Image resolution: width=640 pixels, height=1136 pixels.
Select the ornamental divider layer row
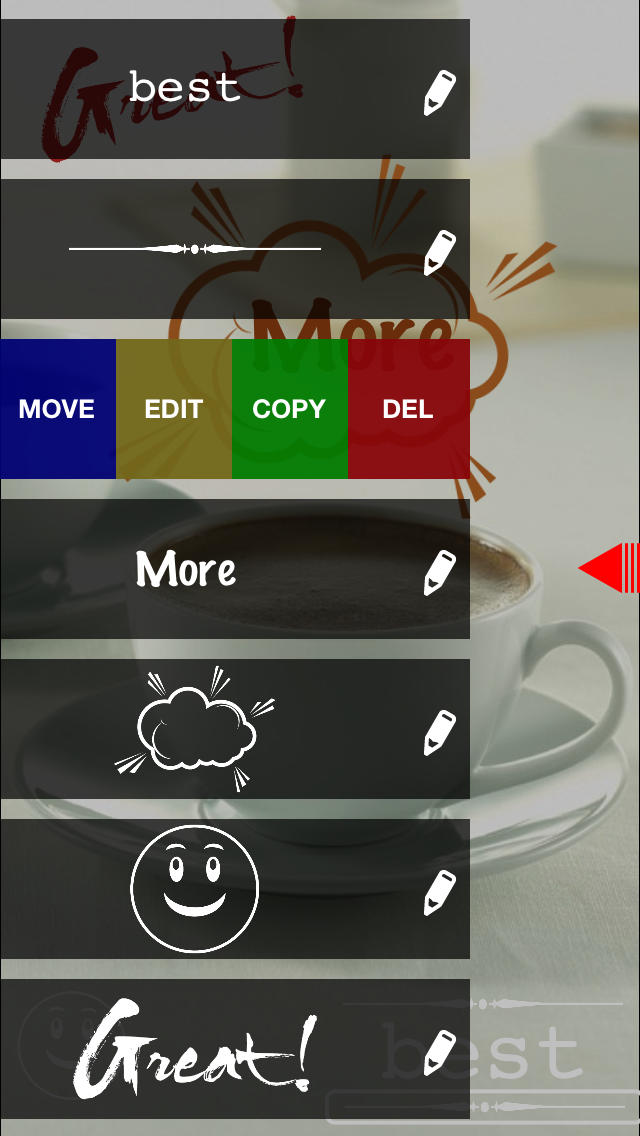click(x=195, y=249)
